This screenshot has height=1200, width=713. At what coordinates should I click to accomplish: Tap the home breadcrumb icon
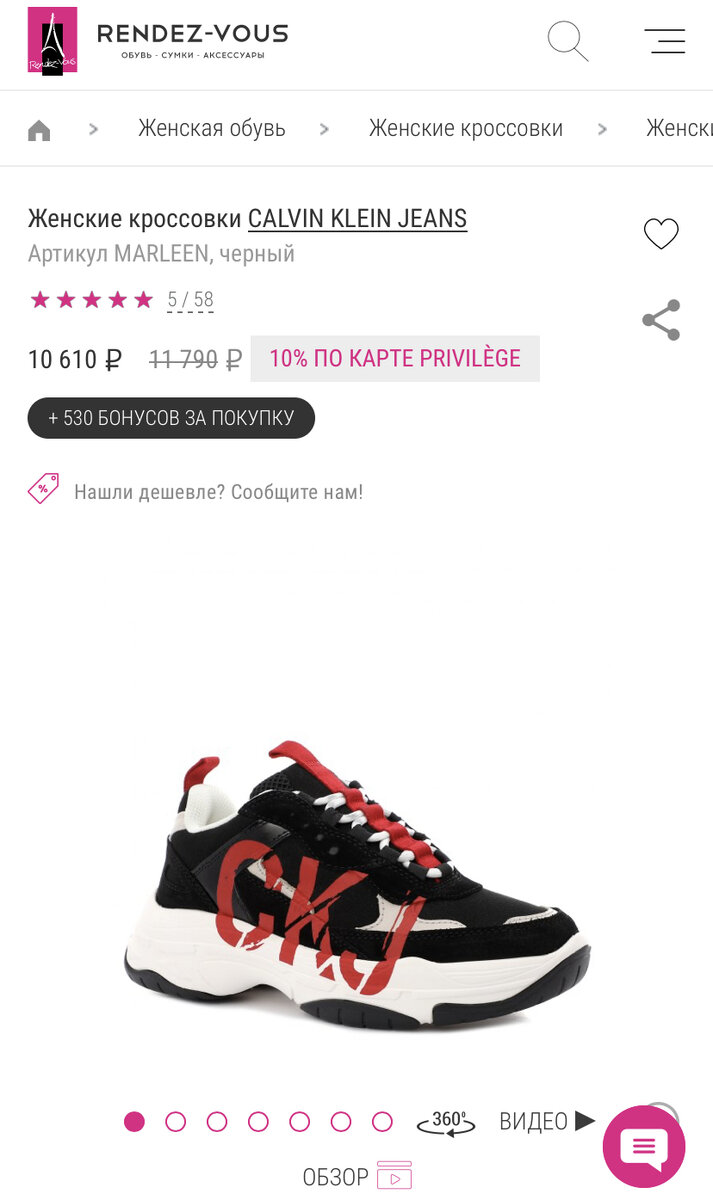coord(39,130)
